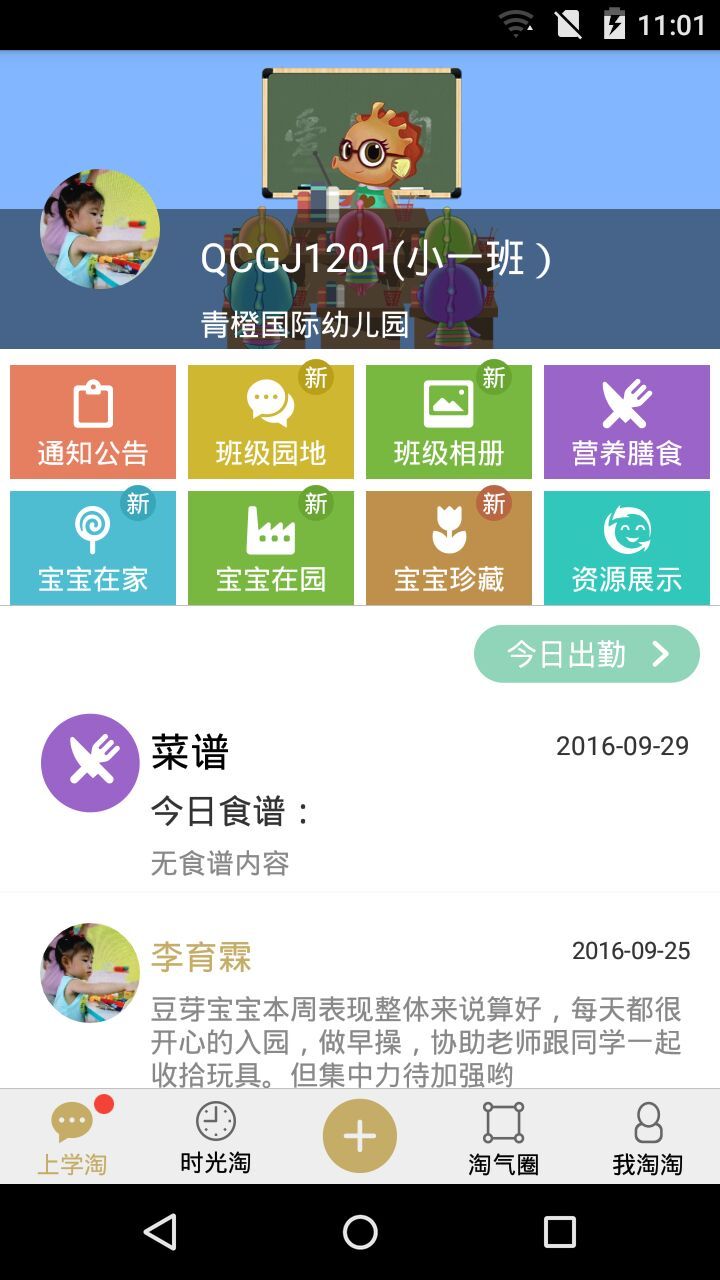This screenshot has height=1280, width=720.
Task: Open the 班级园地 class garden tile
Action: tap(271, 422)
